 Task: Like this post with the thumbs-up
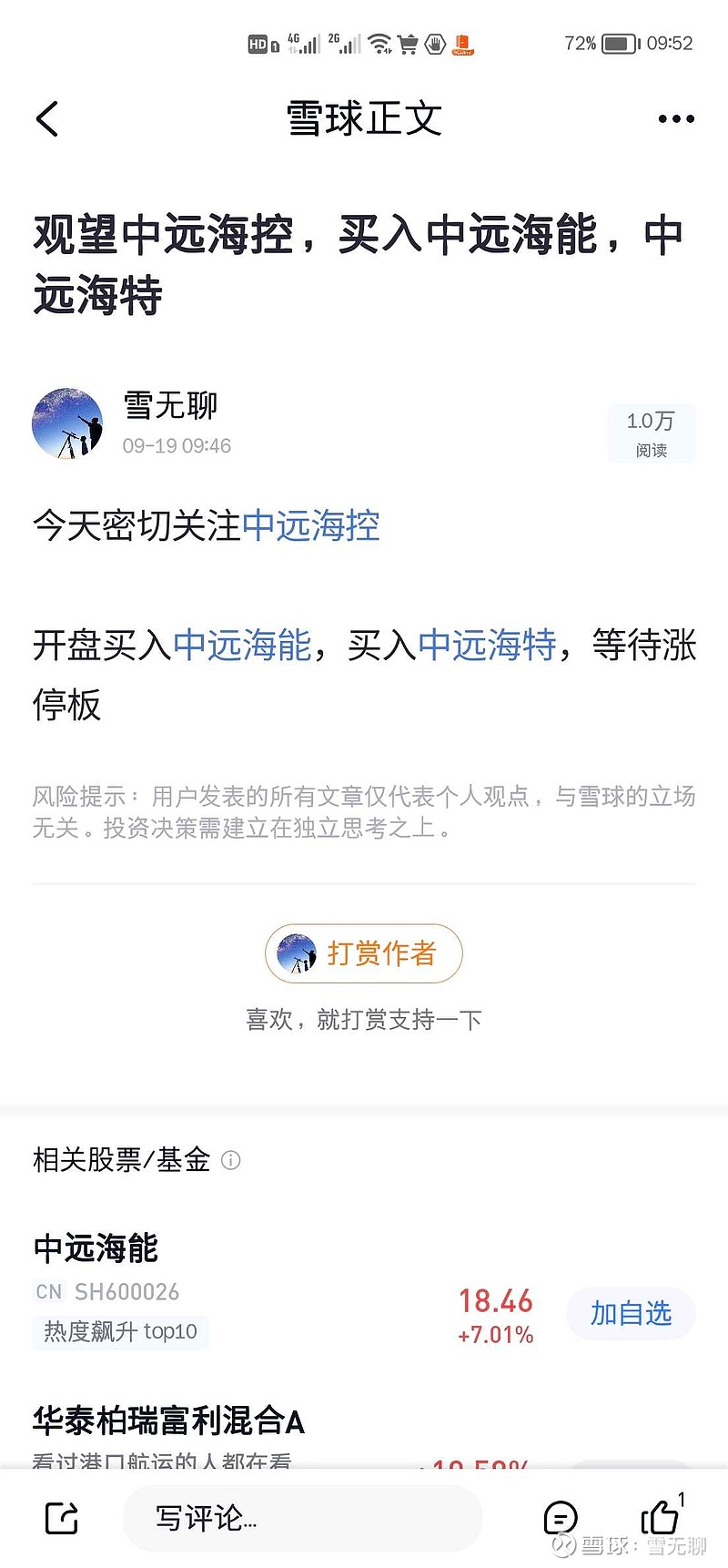[x=662, y=1515]
